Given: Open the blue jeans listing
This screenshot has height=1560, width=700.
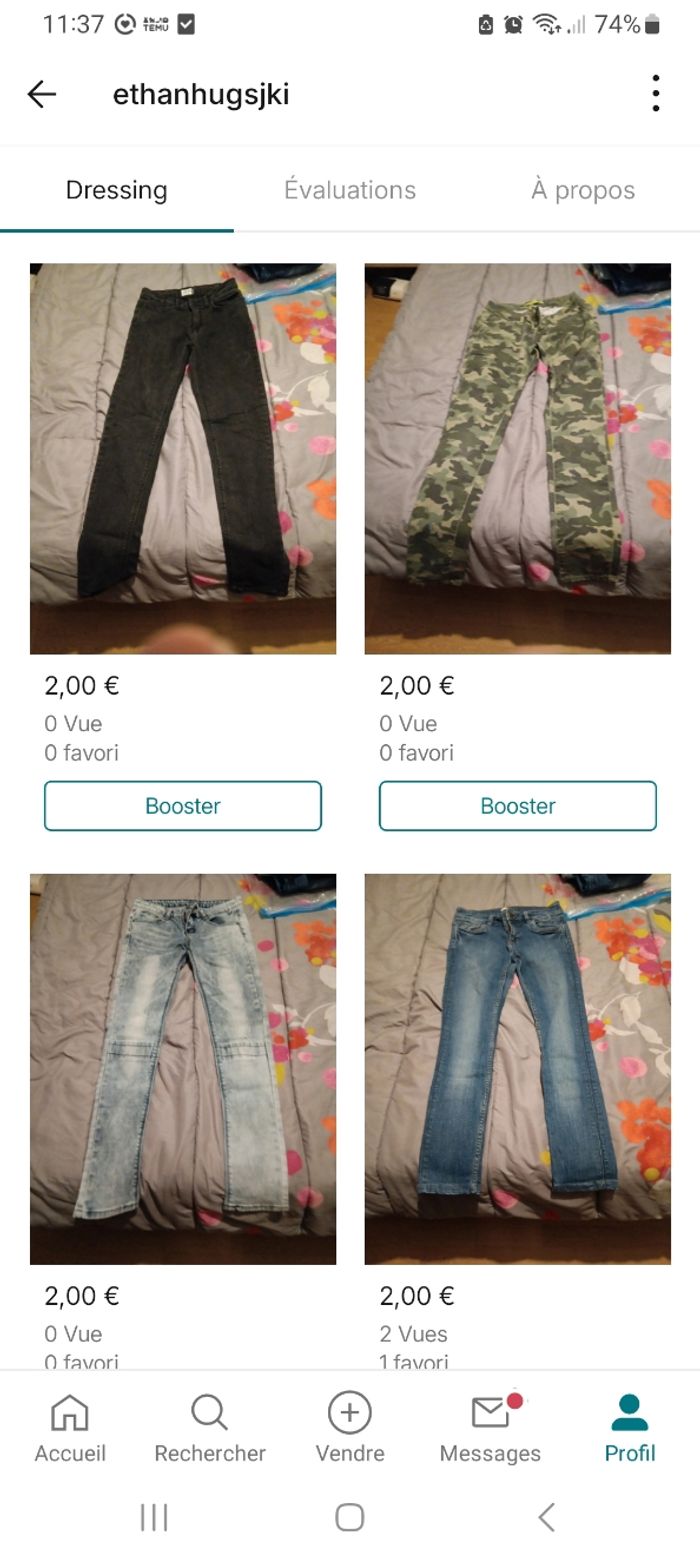Looking at the screenshot, I should coord(517,1068).
